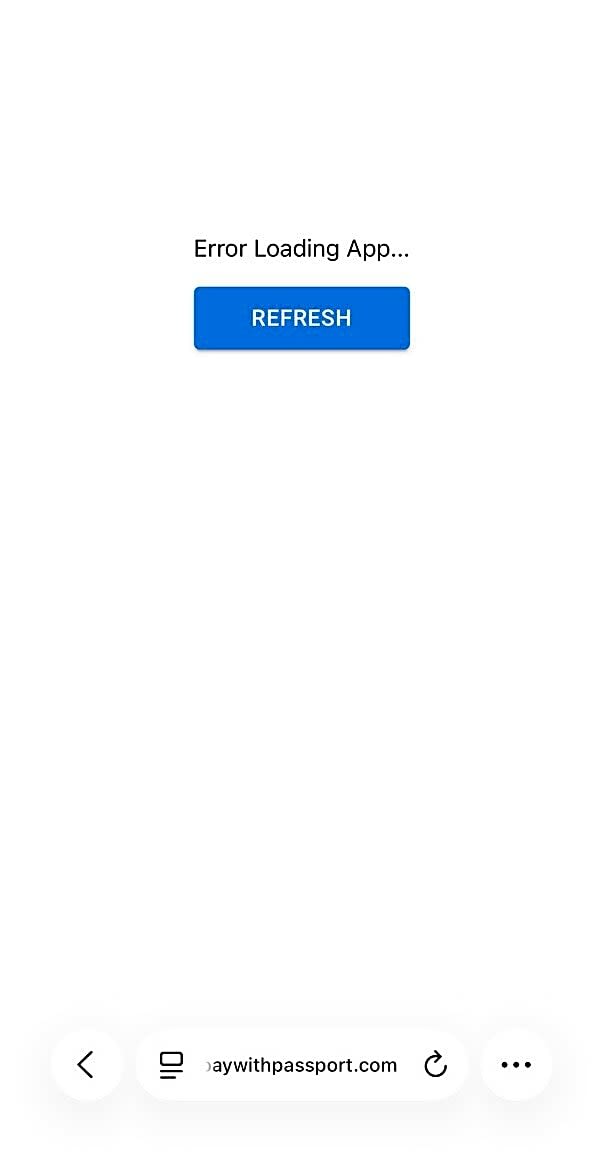Tap the blue REFRESH button
The width and height of the screenshot is (604, 1152).
[x=301, y=318]
